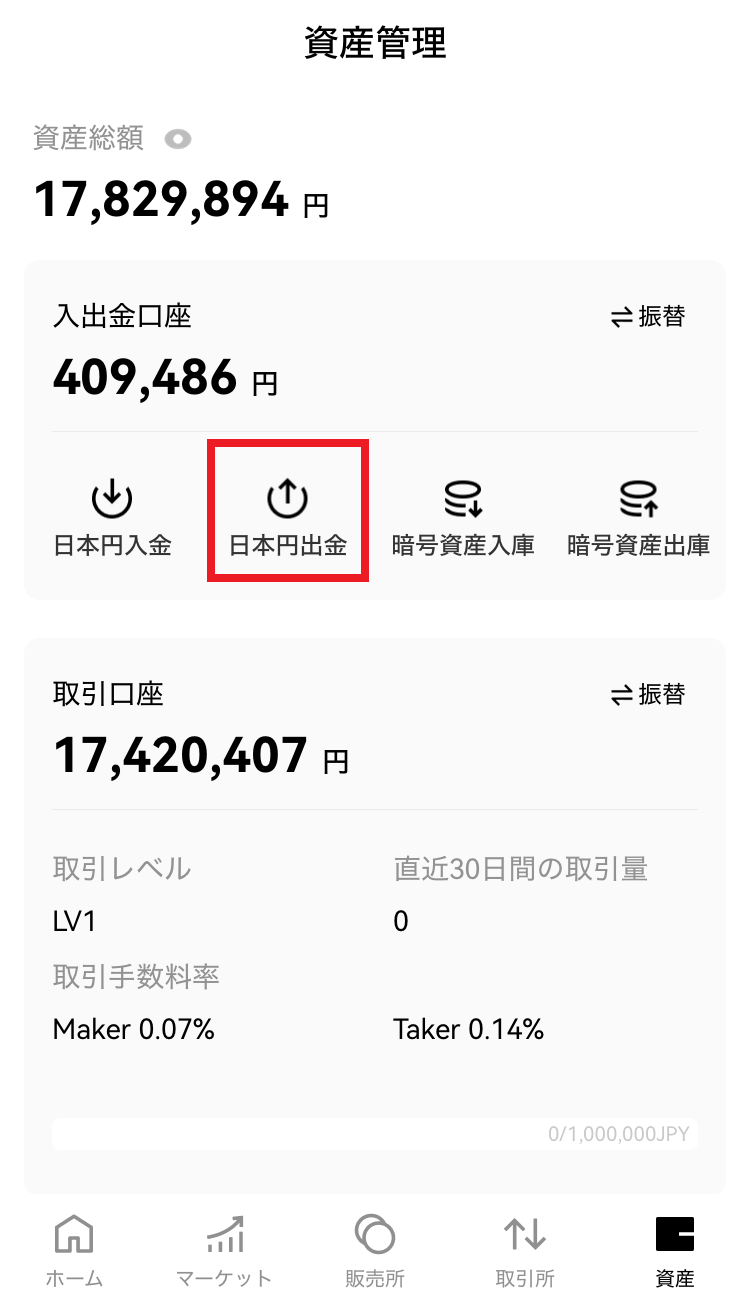Image resolution: width=750 pixels, height=1294 pixels.
Task: Switch to the 取引所 tab
Action: [525, 1250]
